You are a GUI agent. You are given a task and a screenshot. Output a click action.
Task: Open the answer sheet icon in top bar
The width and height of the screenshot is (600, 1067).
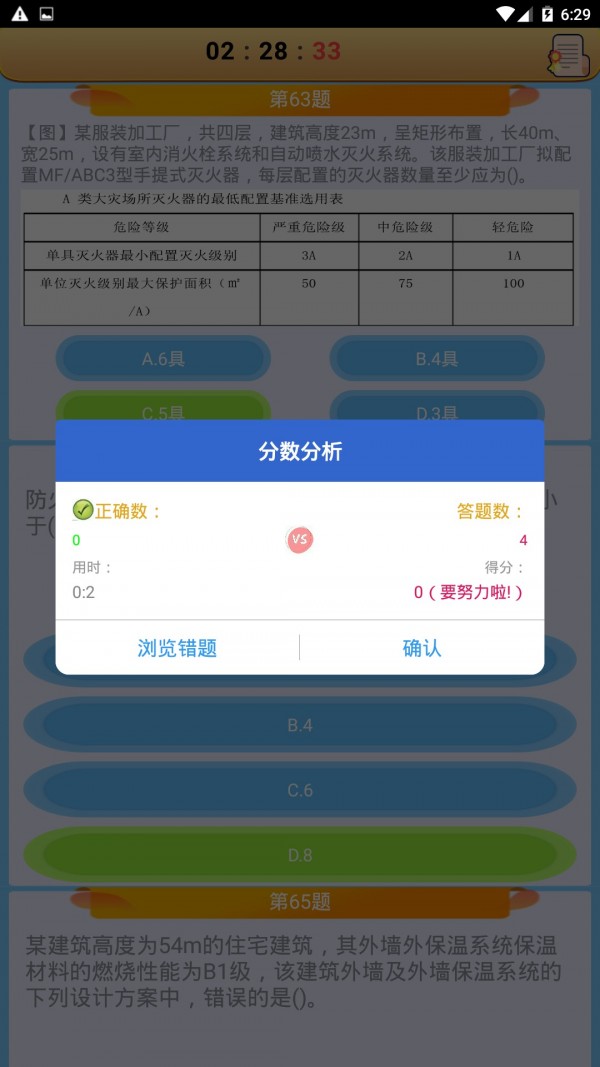point(566,54)
